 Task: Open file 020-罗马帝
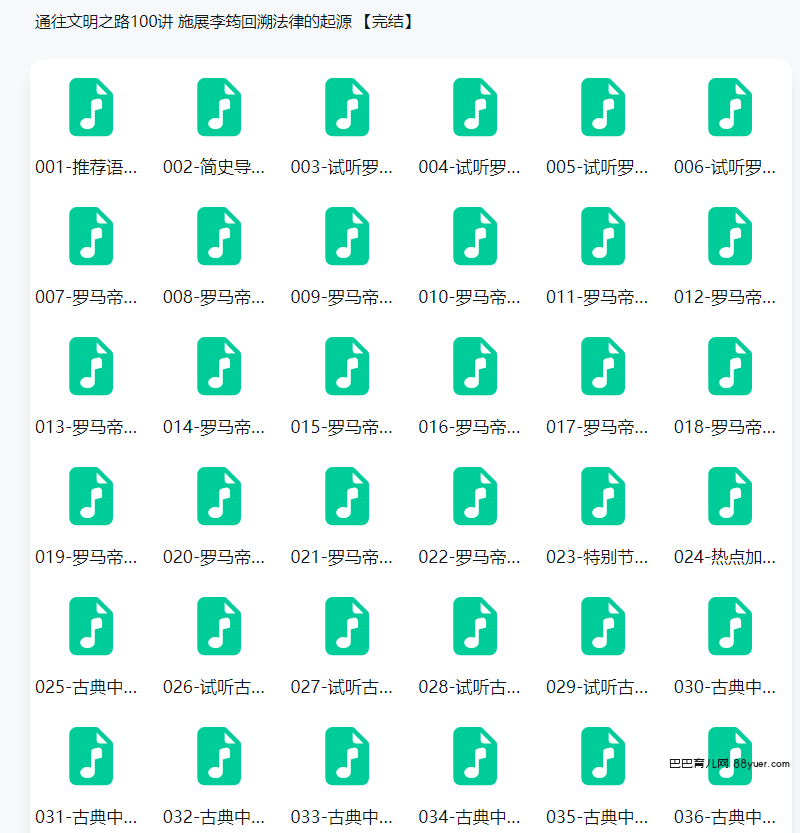219,497
